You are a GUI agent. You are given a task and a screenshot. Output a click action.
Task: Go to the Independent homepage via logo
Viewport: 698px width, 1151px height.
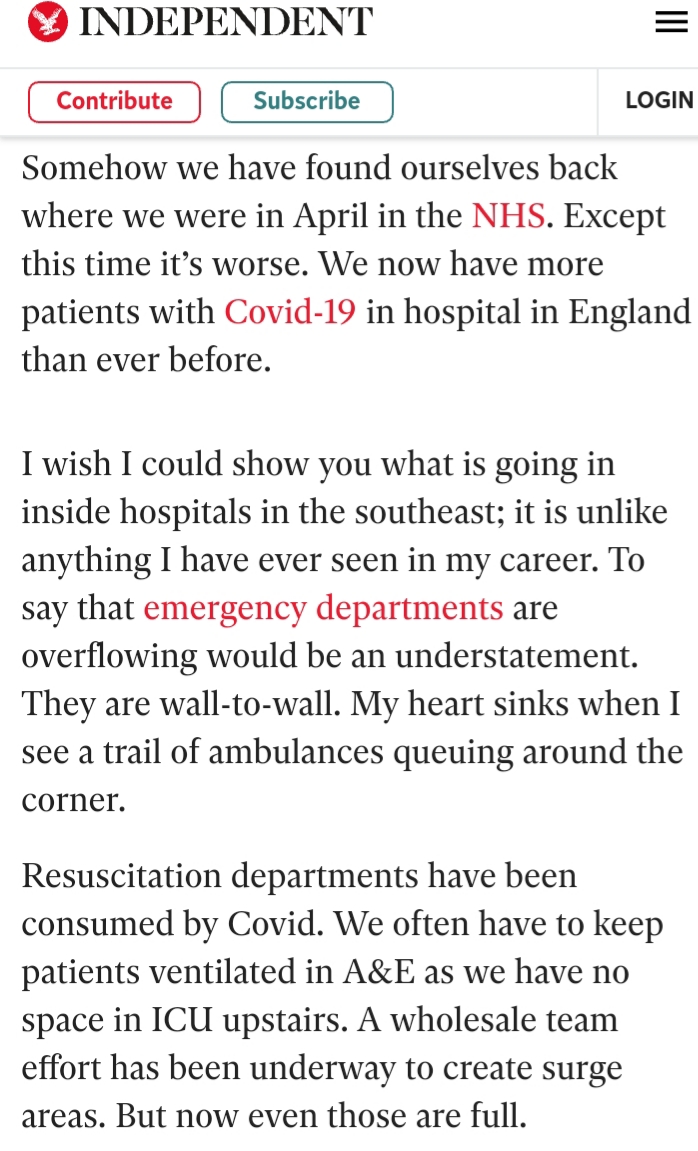(x=200, y=23)
